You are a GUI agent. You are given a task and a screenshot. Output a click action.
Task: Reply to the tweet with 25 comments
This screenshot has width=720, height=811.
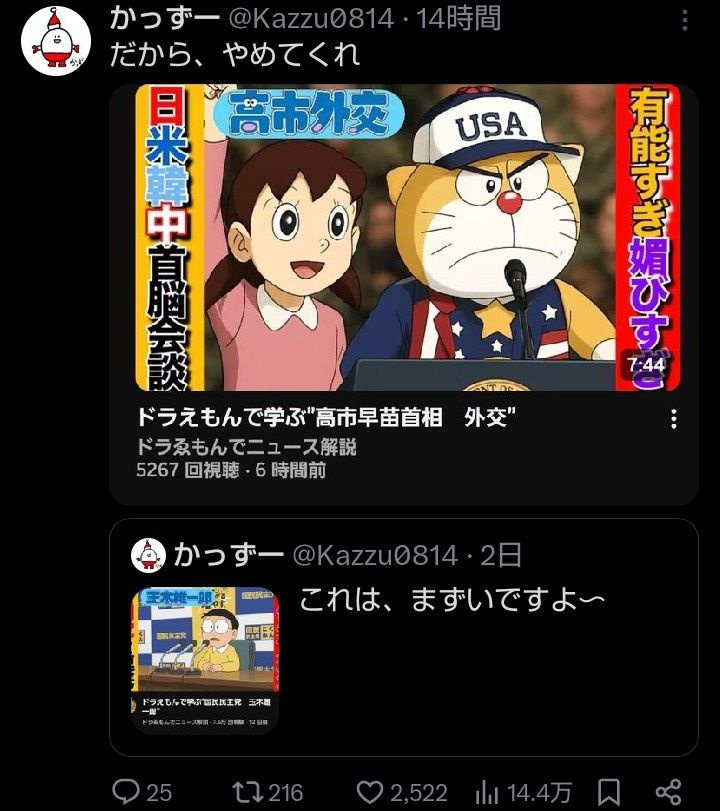pos(141,792)
